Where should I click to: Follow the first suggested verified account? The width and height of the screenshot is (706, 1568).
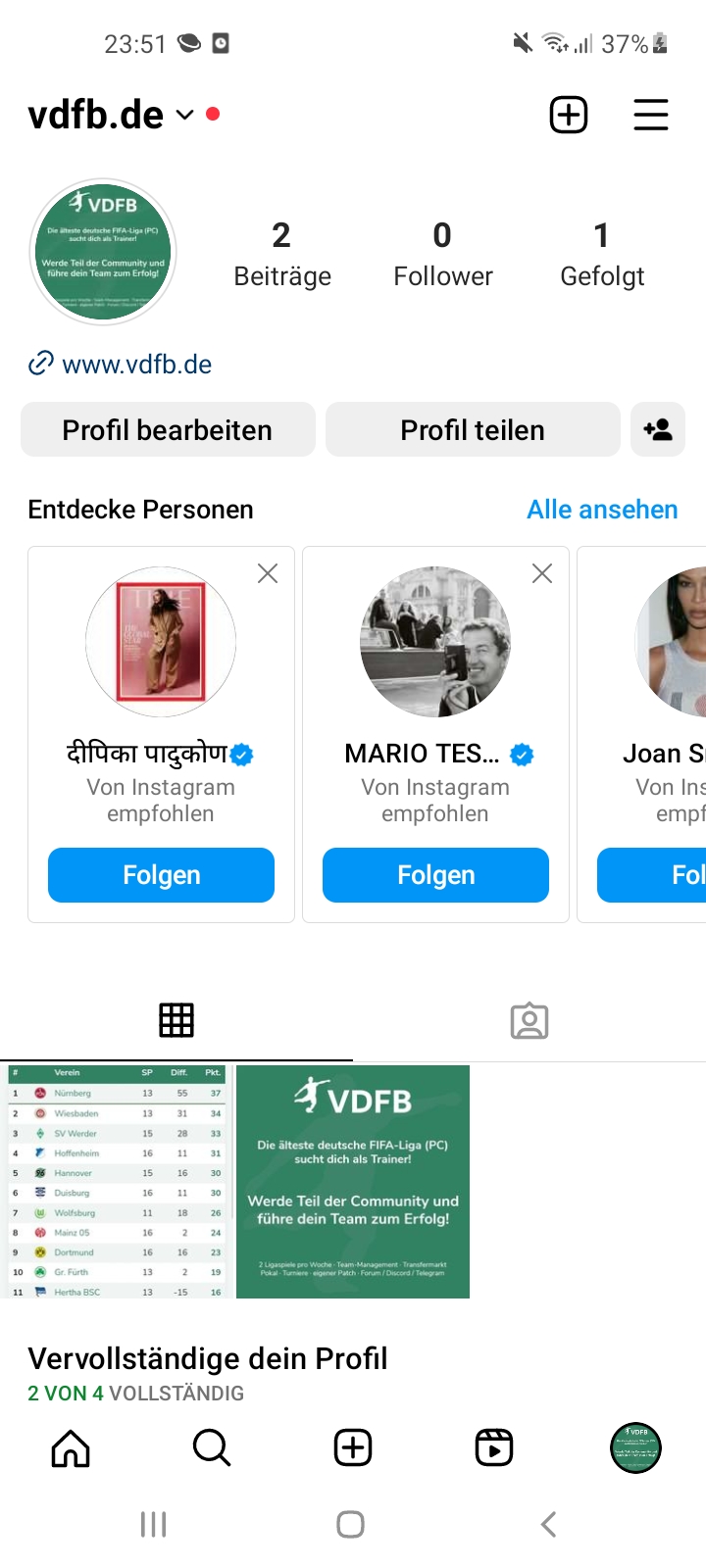tap(161, 875)
